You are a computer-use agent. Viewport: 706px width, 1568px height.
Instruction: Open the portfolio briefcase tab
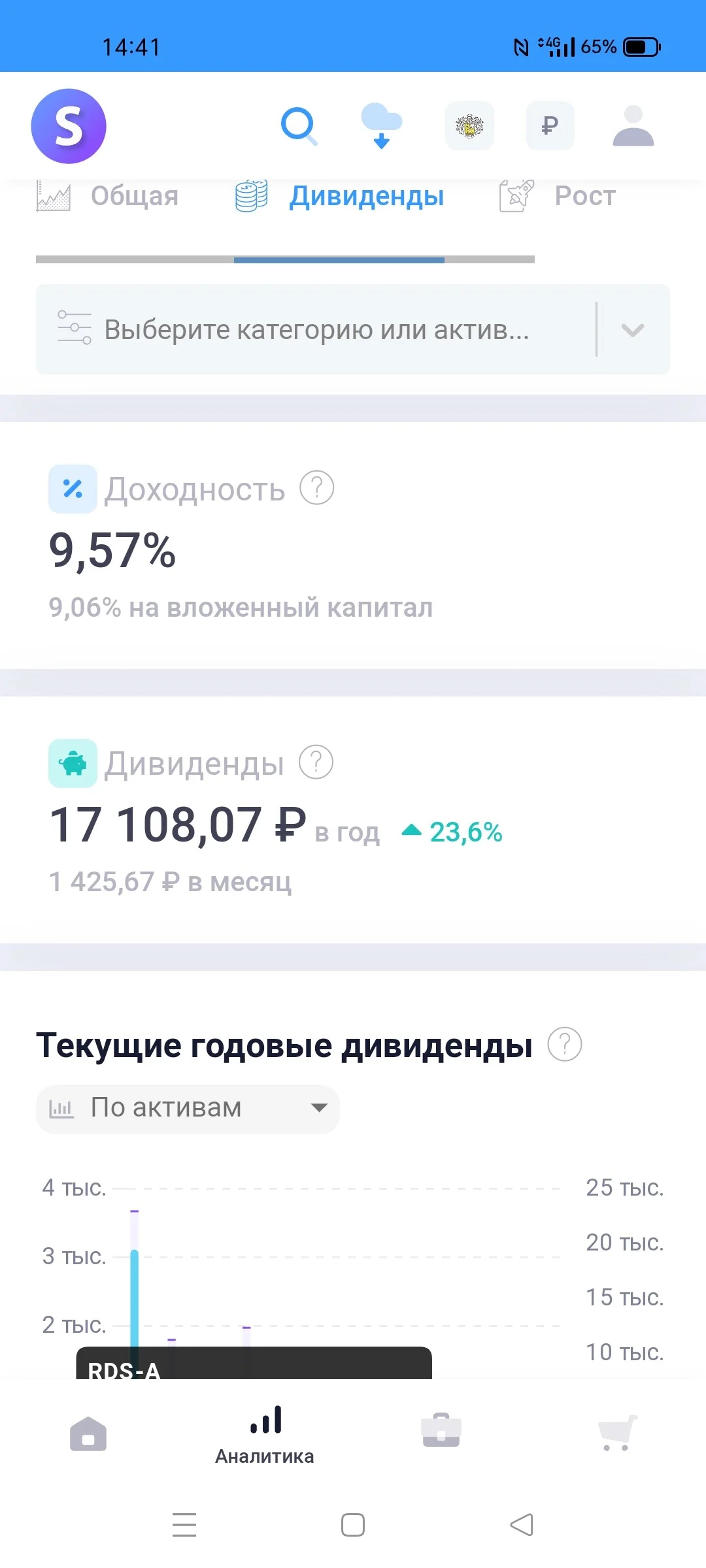pos(441,1431)
